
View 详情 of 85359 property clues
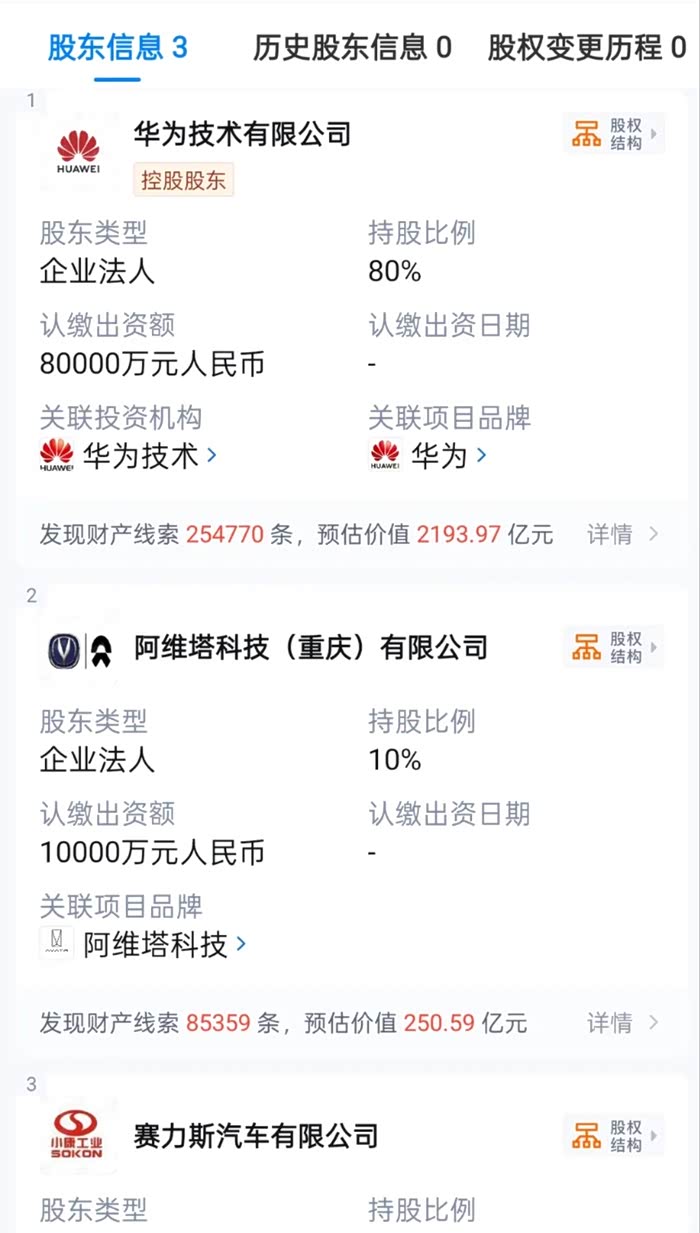[x=623, y=1022]
